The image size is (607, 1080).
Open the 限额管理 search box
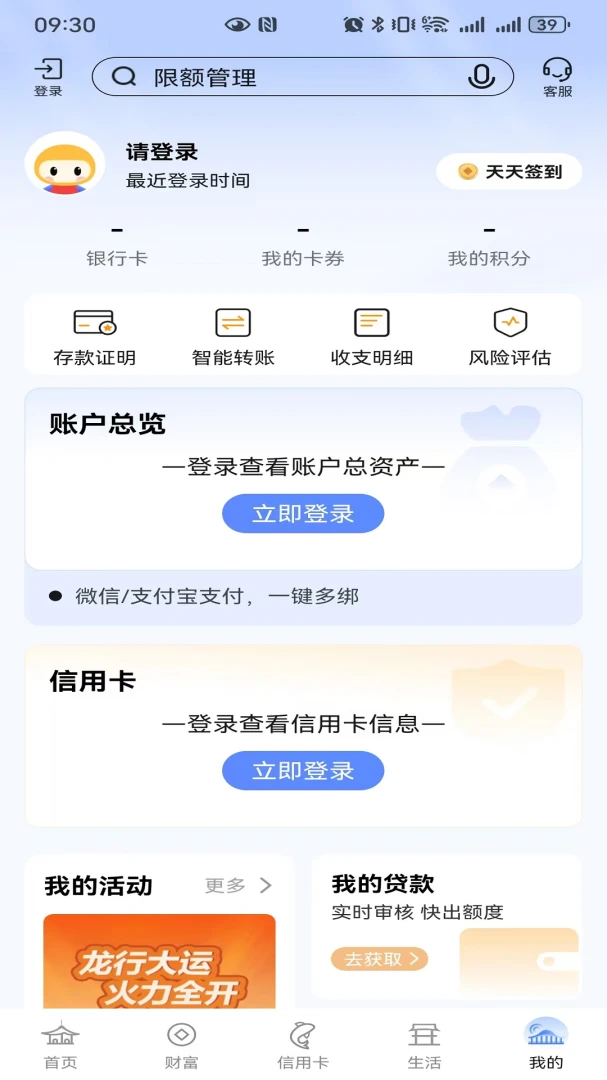[290, 77]
